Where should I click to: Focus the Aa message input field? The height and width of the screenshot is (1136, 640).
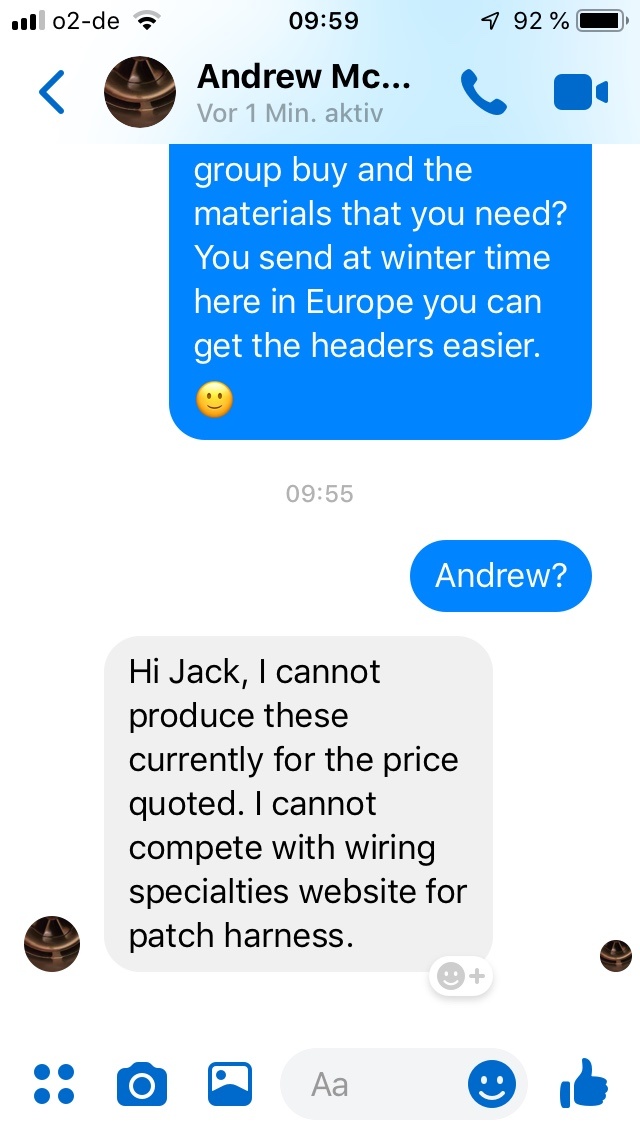(x=370, y=1084)
